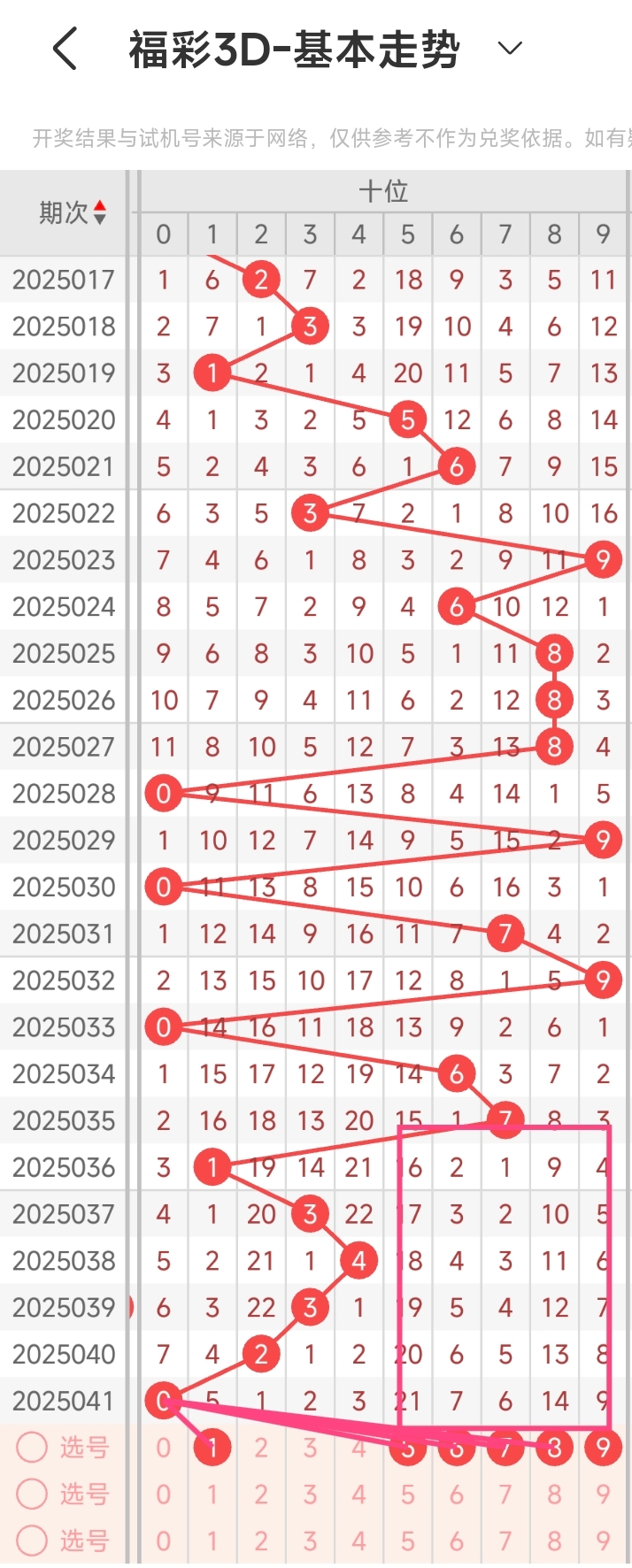The height and width of the screenshot is (1568, 632).
Task: Sort draws by 期次 column
Action: (73, 212)
